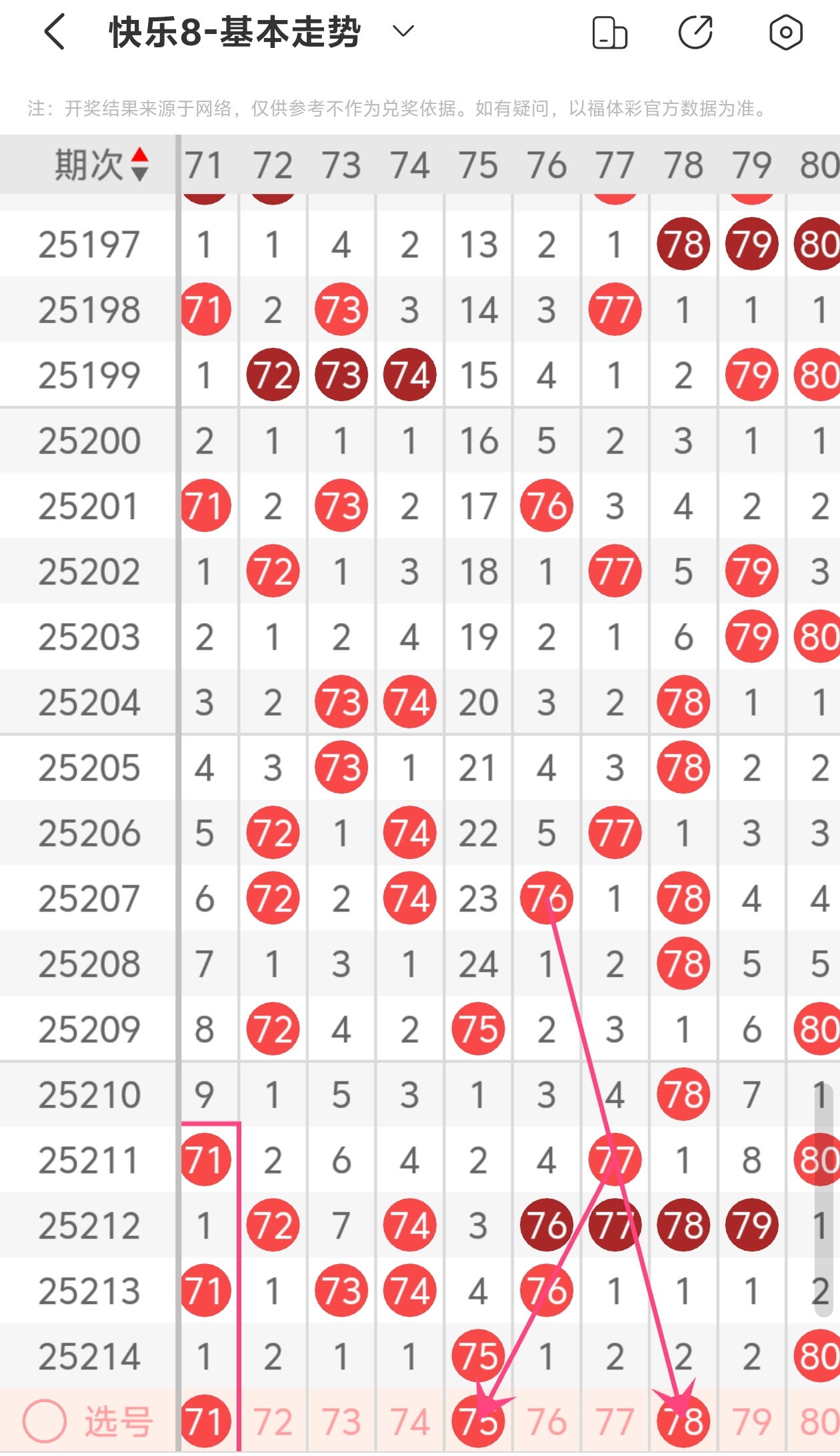The image size is (840, 1456).
Task: Choose number 74 in the 选号 row
Action: pyautogui.click(x=409, y=1421)
